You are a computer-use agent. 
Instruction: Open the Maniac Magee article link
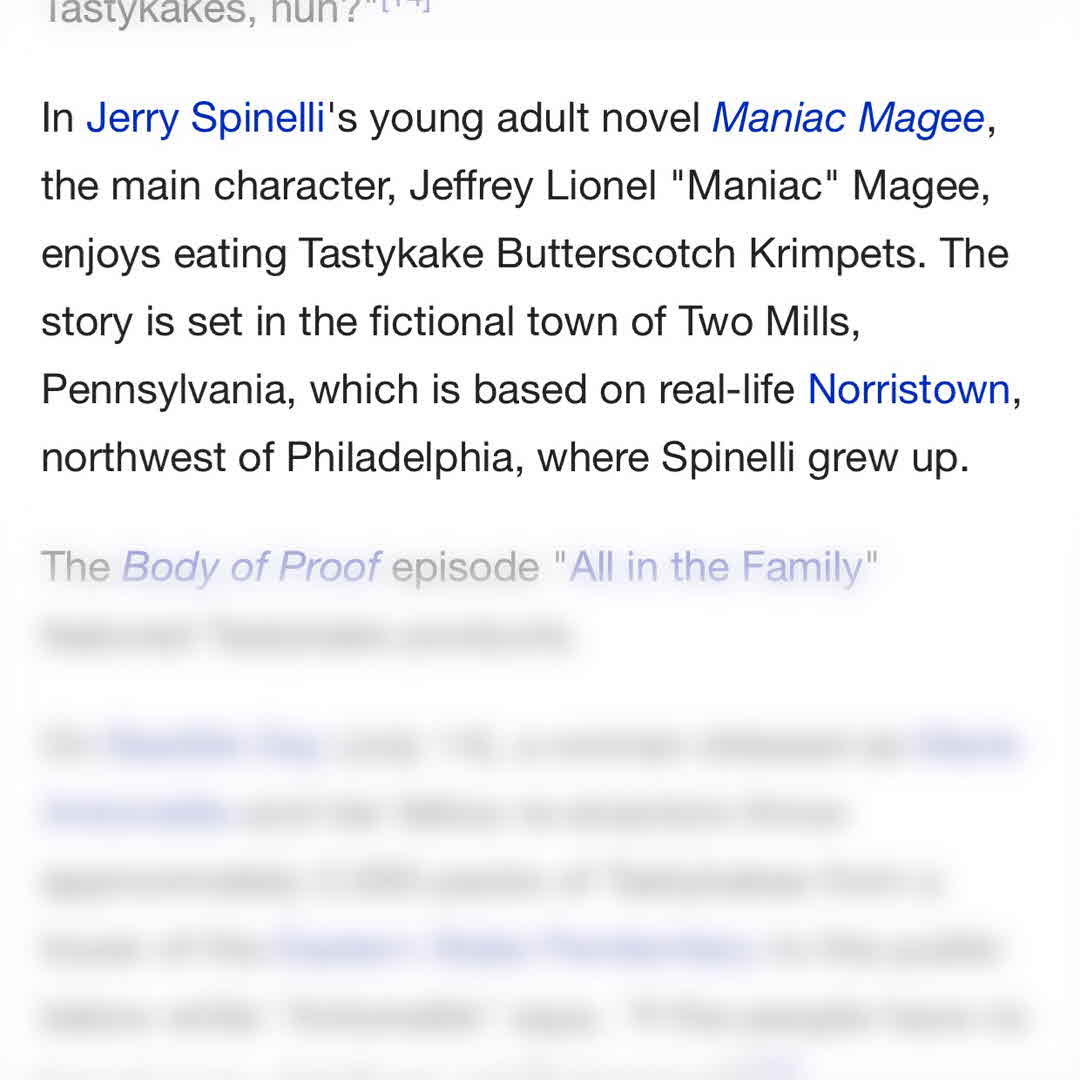(x=848, y=118)
